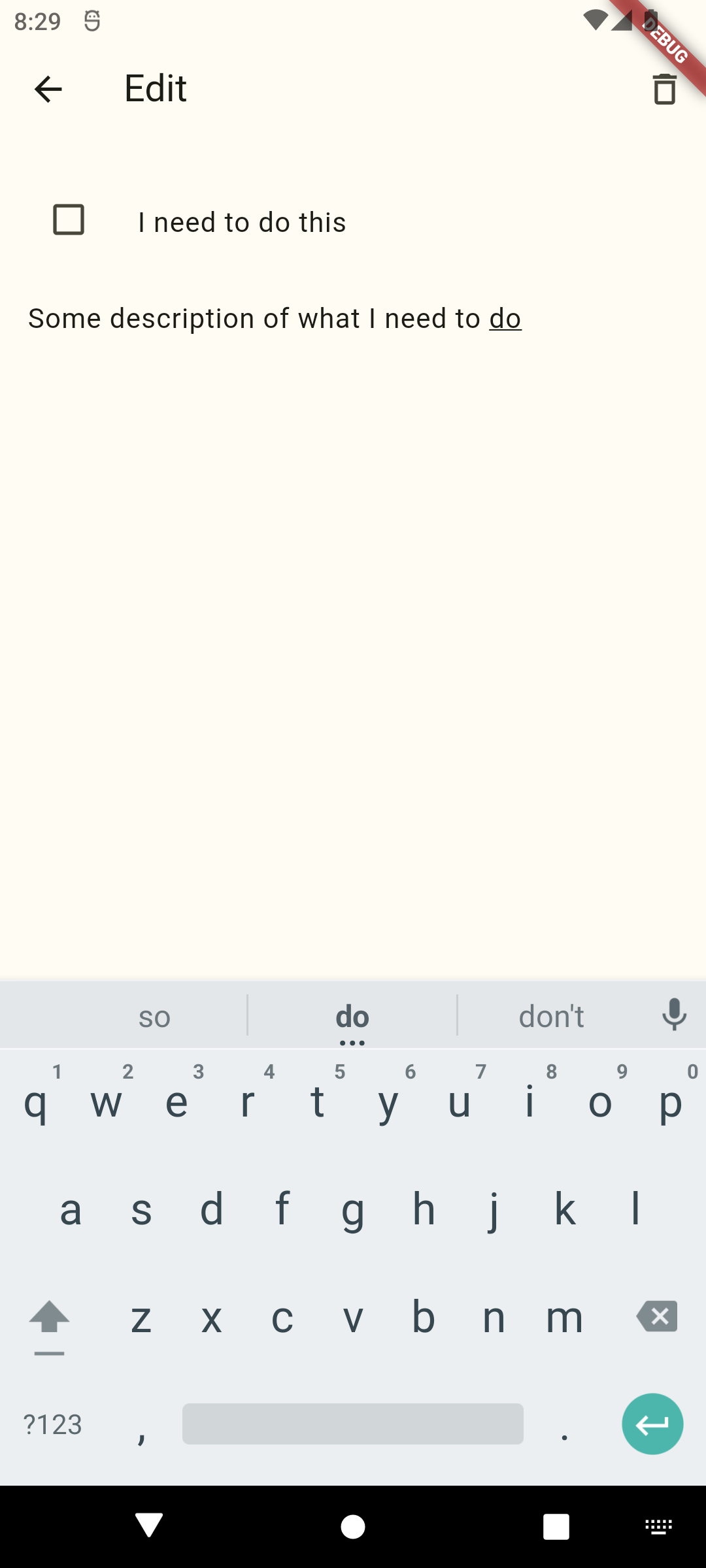Tap the description text field

pos(275,319)
